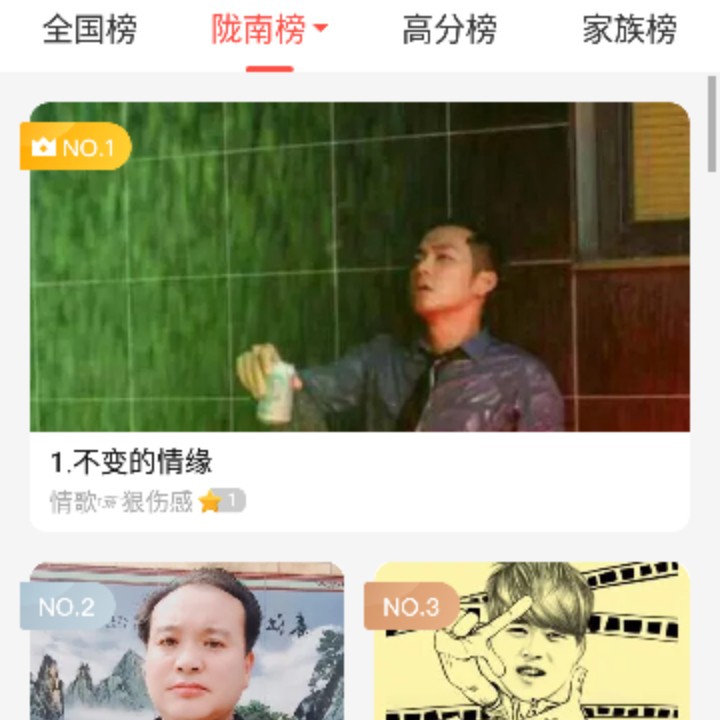Open the NO.2 ranked card
The height and width of the screenshot is (720, 720).
click(x=187, y=645)
